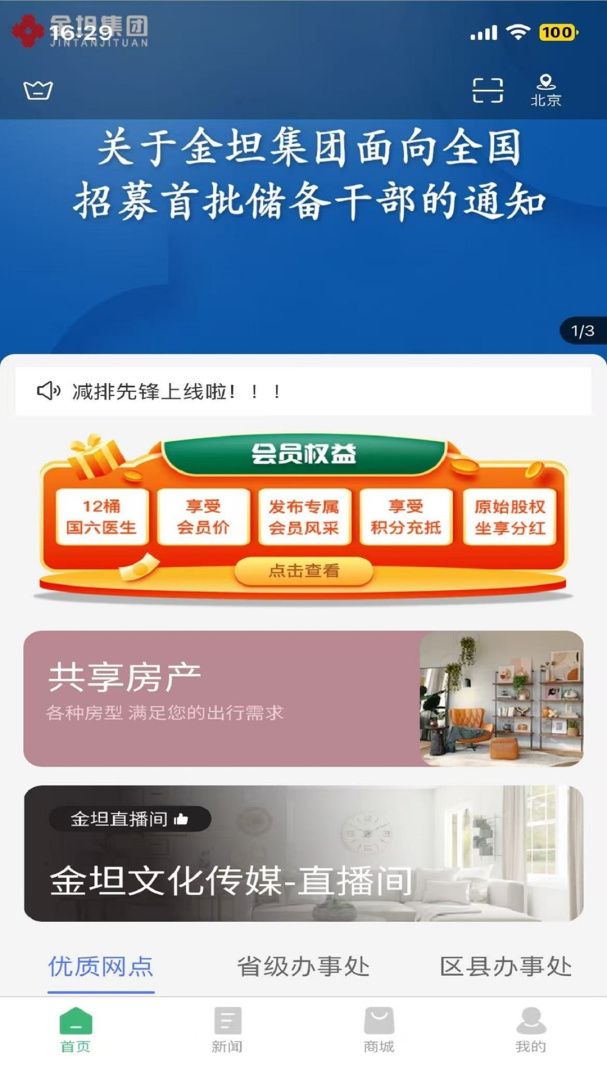Change the location from 北京
The height and width of the screenshot is (1080, 607).
(546, 91)
